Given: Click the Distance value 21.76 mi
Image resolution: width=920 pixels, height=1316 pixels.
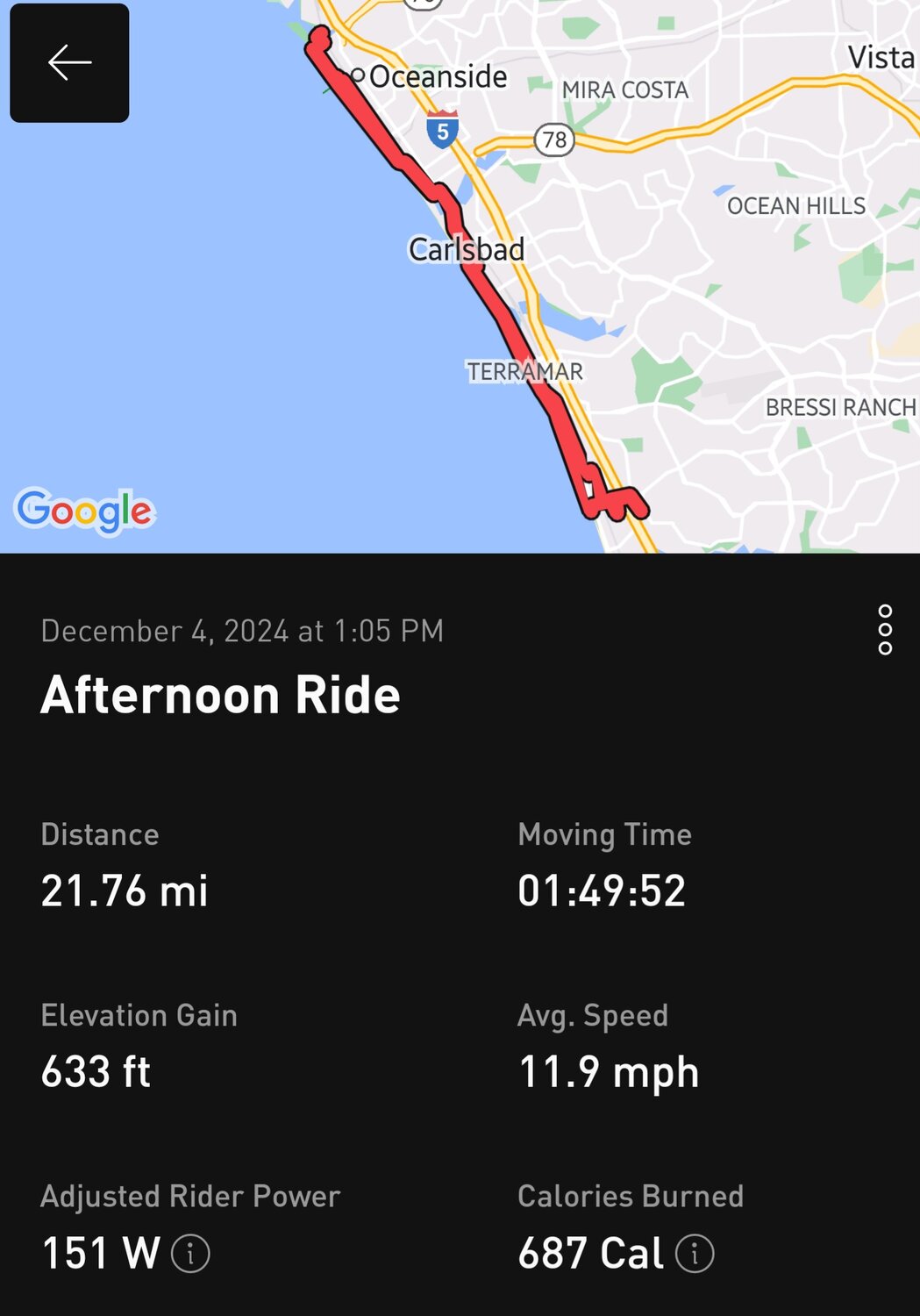Looking at the screenshot, I should pyautogui.click(x=124, y=890).
